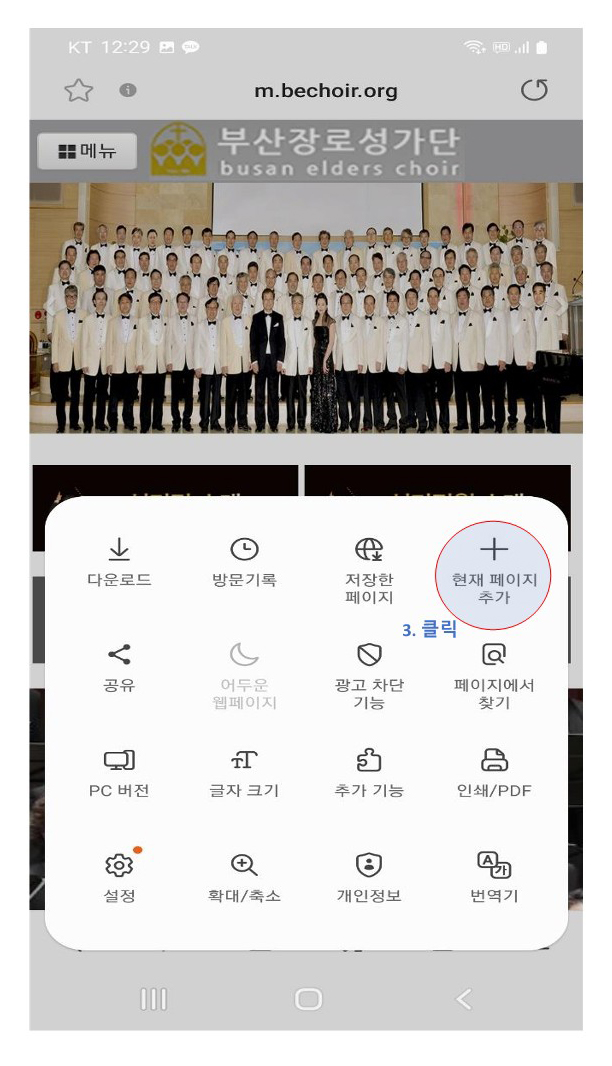This screenshot has width=612, height=1066.
Task: Open browser 설정 settings
Action: 119,878
